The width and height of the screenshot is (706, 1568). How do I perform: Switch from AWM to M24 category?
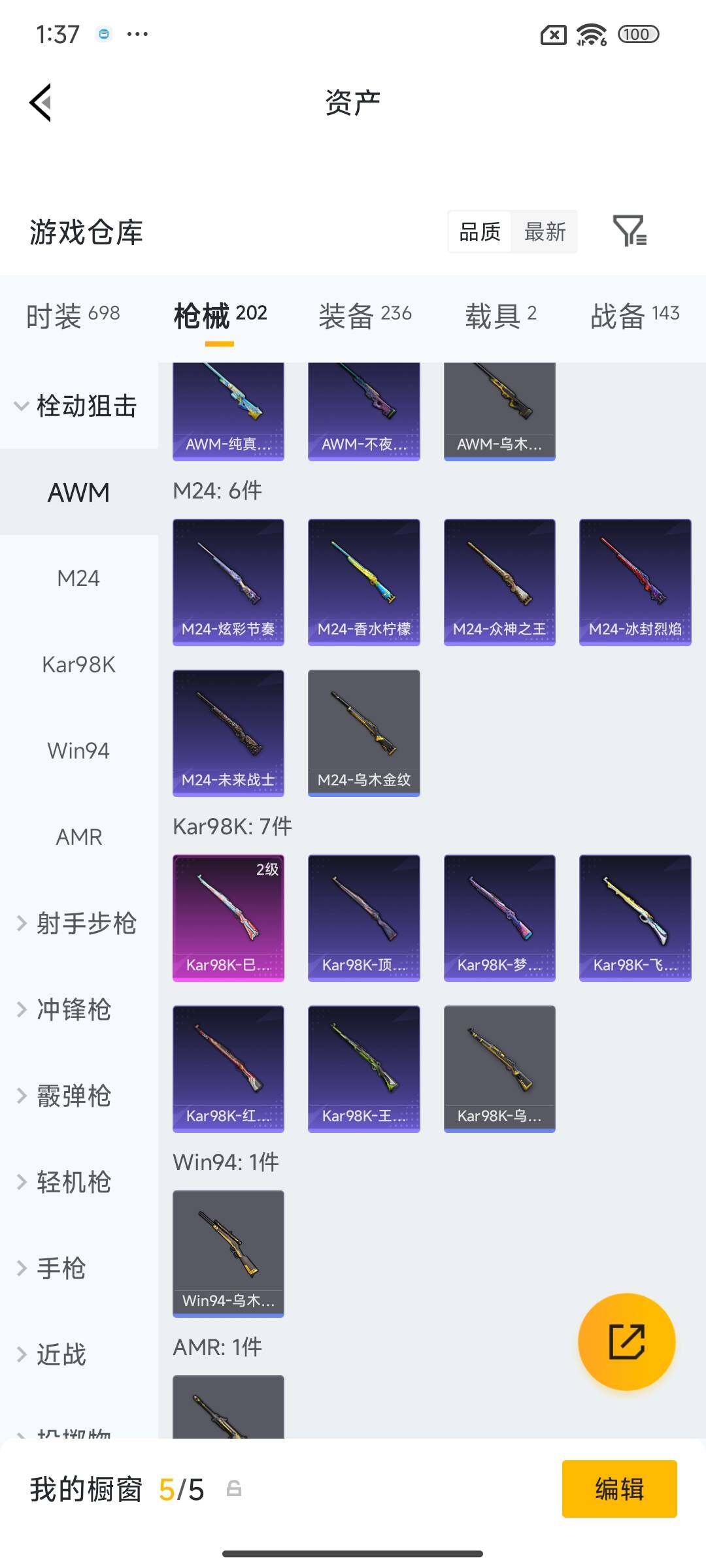click(x=78, y=578)
